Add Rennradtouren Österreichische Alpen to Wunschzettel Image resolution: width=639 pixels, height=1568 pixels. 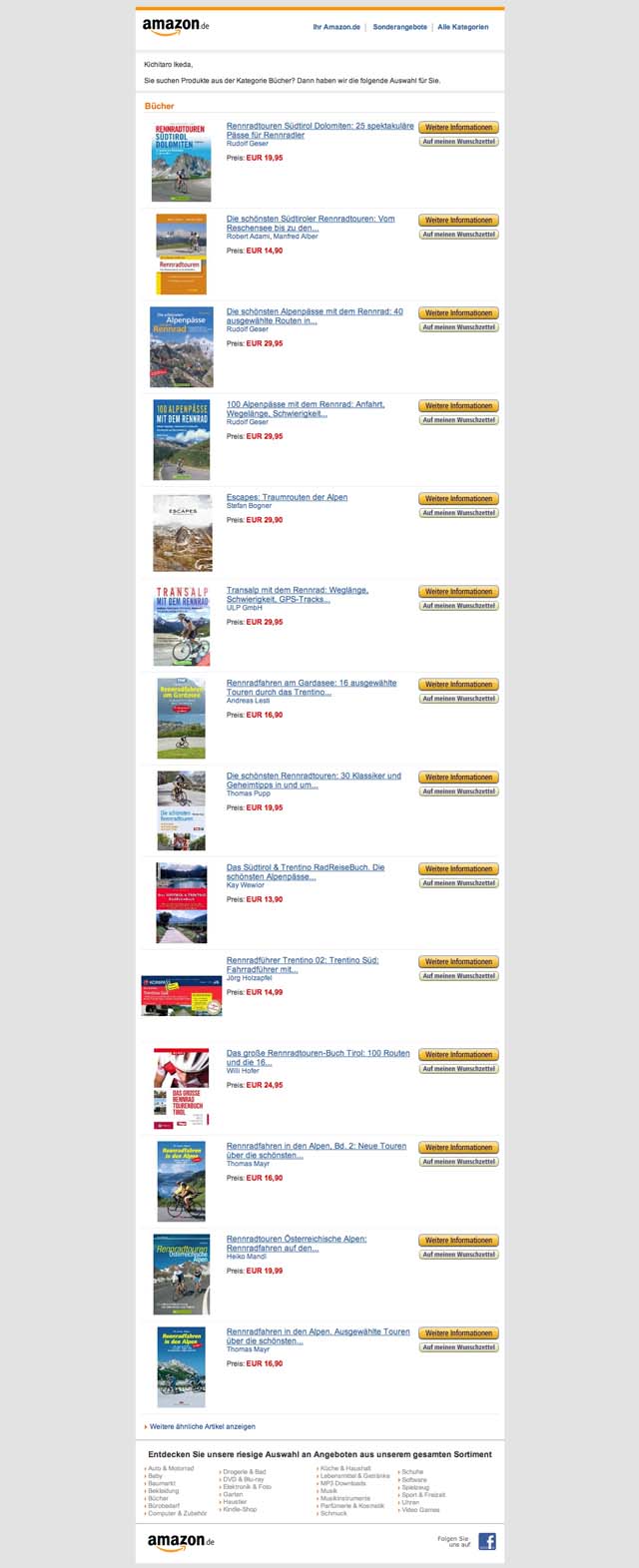[x=458, y=1255]
